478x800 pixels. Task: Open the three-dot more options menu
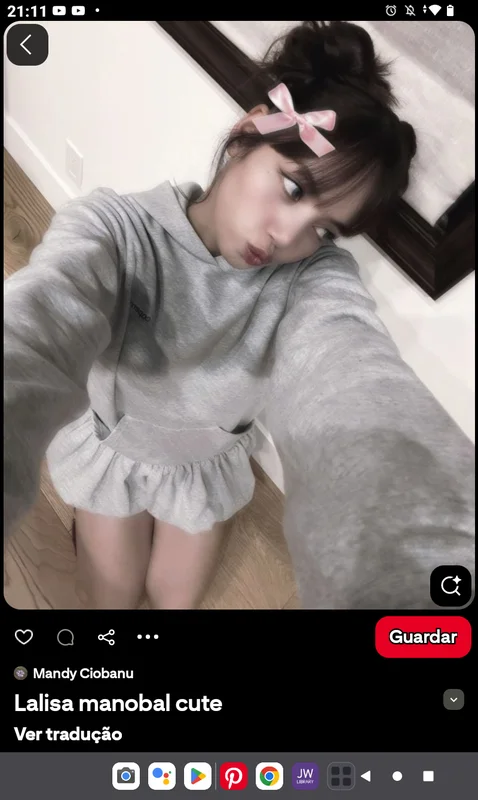pos(148,637)
